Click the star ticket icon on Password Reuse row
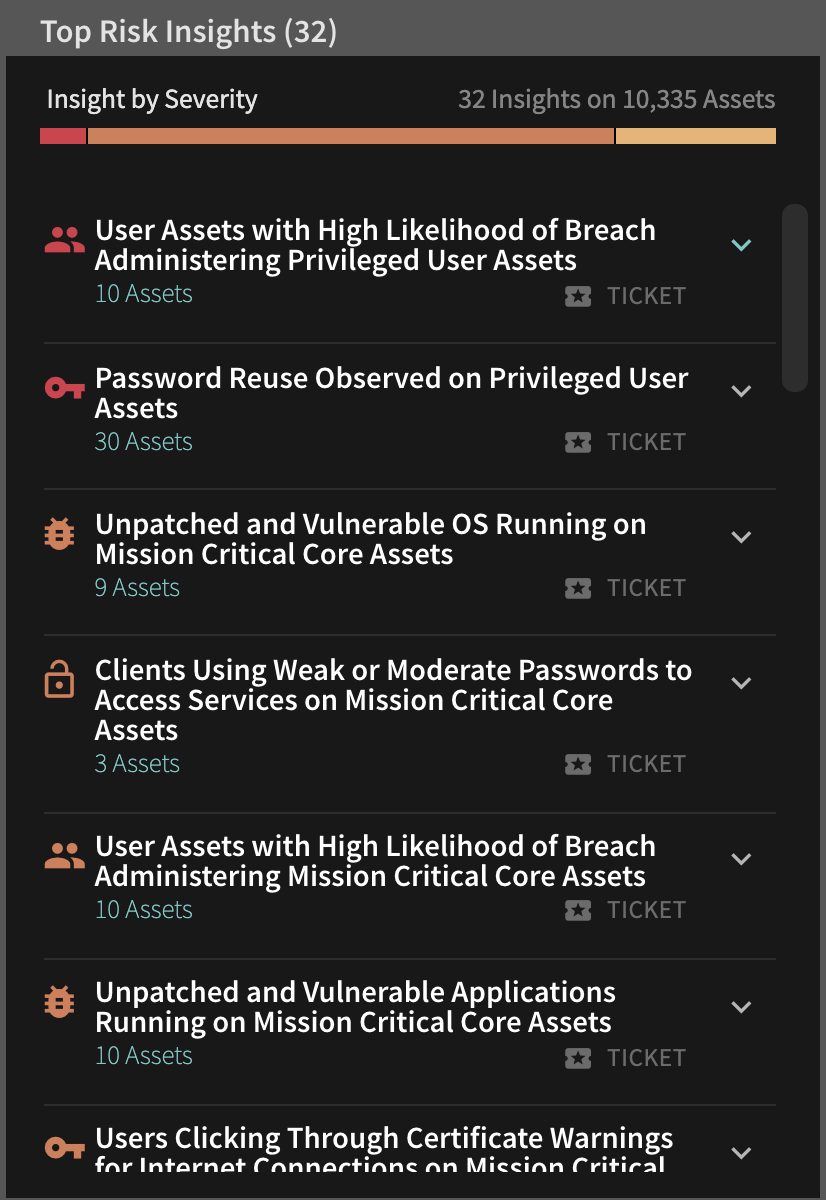The height and width of the screenshot is (1200, 826). pos(578,441)
